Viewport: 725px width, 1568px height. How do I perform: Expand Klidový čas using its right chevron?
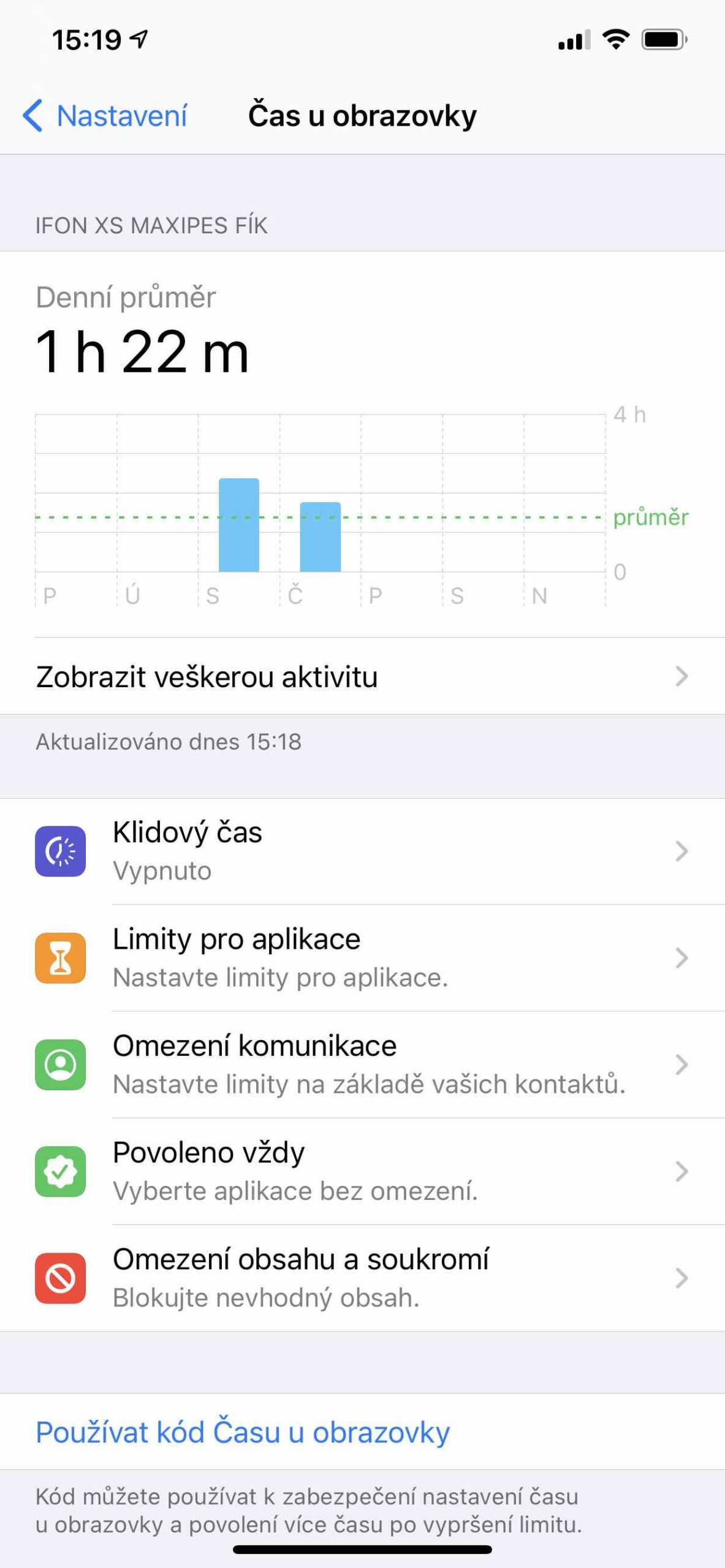[x=682, y=850]
